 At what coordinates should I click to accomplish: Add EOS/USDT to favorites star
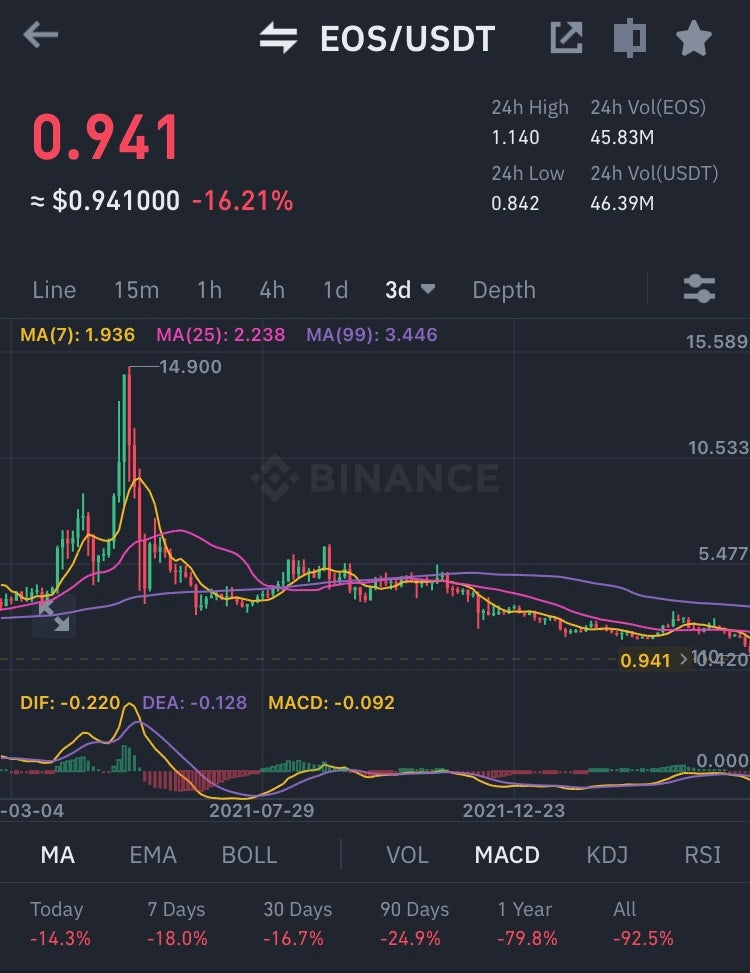(693, 39)
